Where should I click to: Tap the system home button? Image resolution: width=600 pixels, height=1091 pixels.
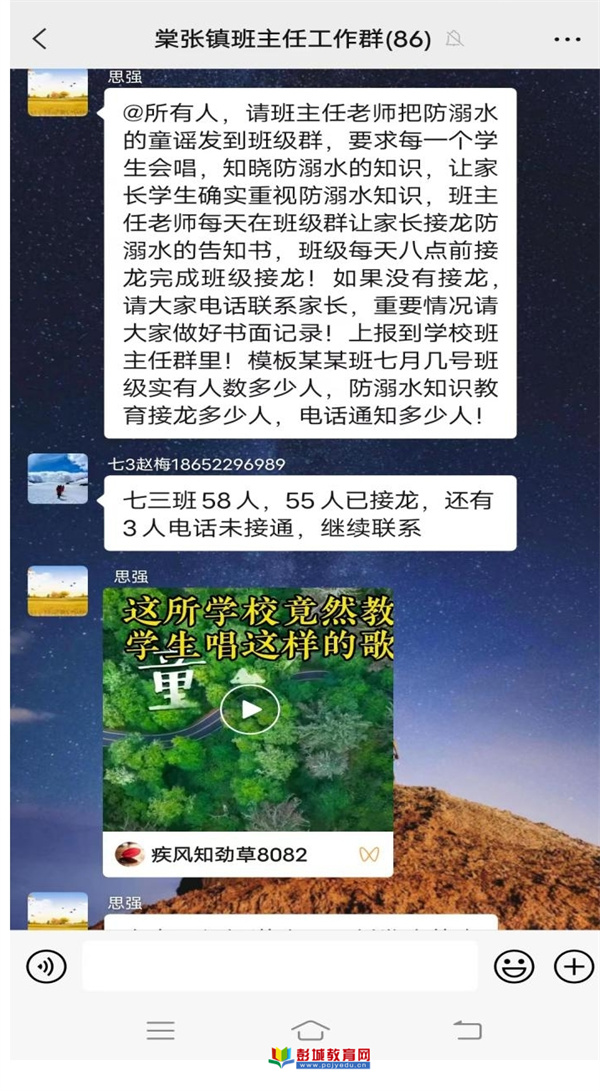pyautogui.click(x=310, y=1030)
